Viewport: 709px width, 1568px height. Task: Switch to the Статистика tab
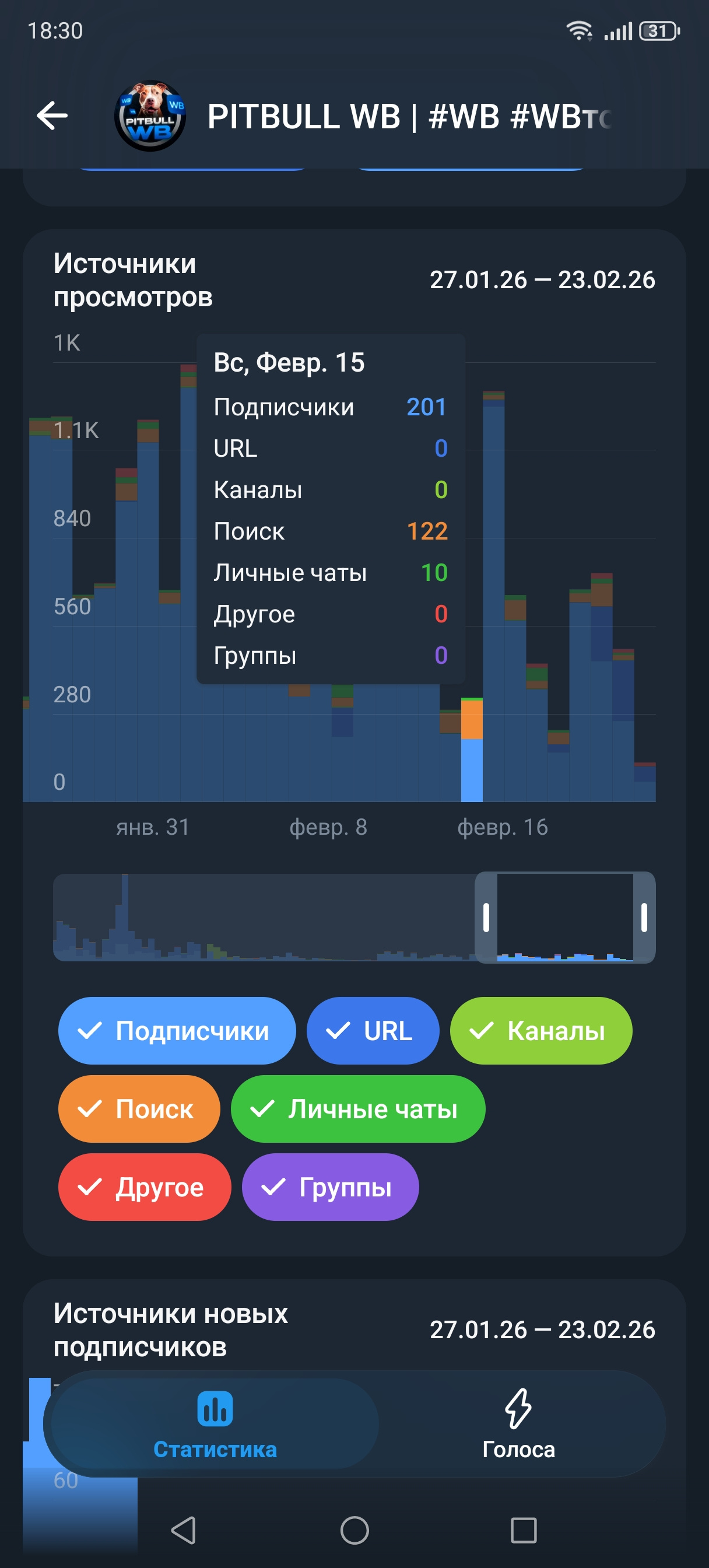coord(215,1423)
